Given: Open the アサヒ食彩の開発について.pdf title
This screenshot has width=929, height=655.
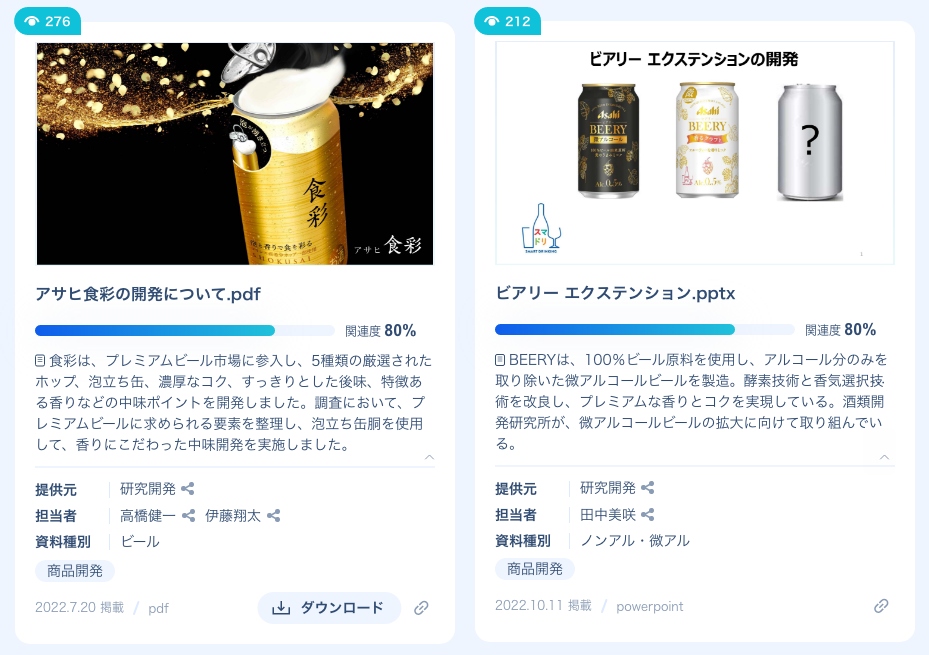Looking at the screenshot, I should [148, 293].
